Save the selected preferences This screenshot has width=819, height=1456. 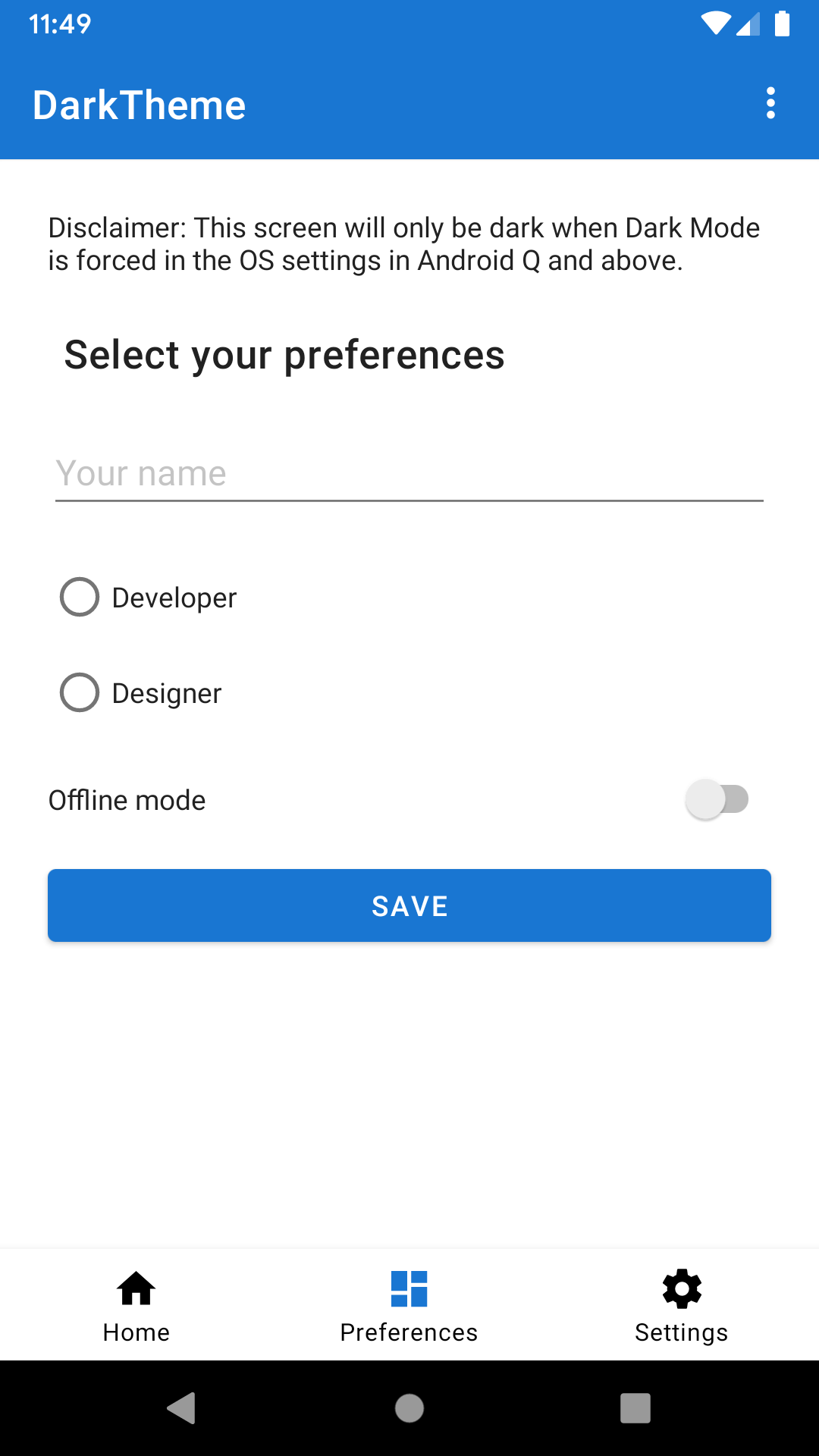(x=409, y=905)
